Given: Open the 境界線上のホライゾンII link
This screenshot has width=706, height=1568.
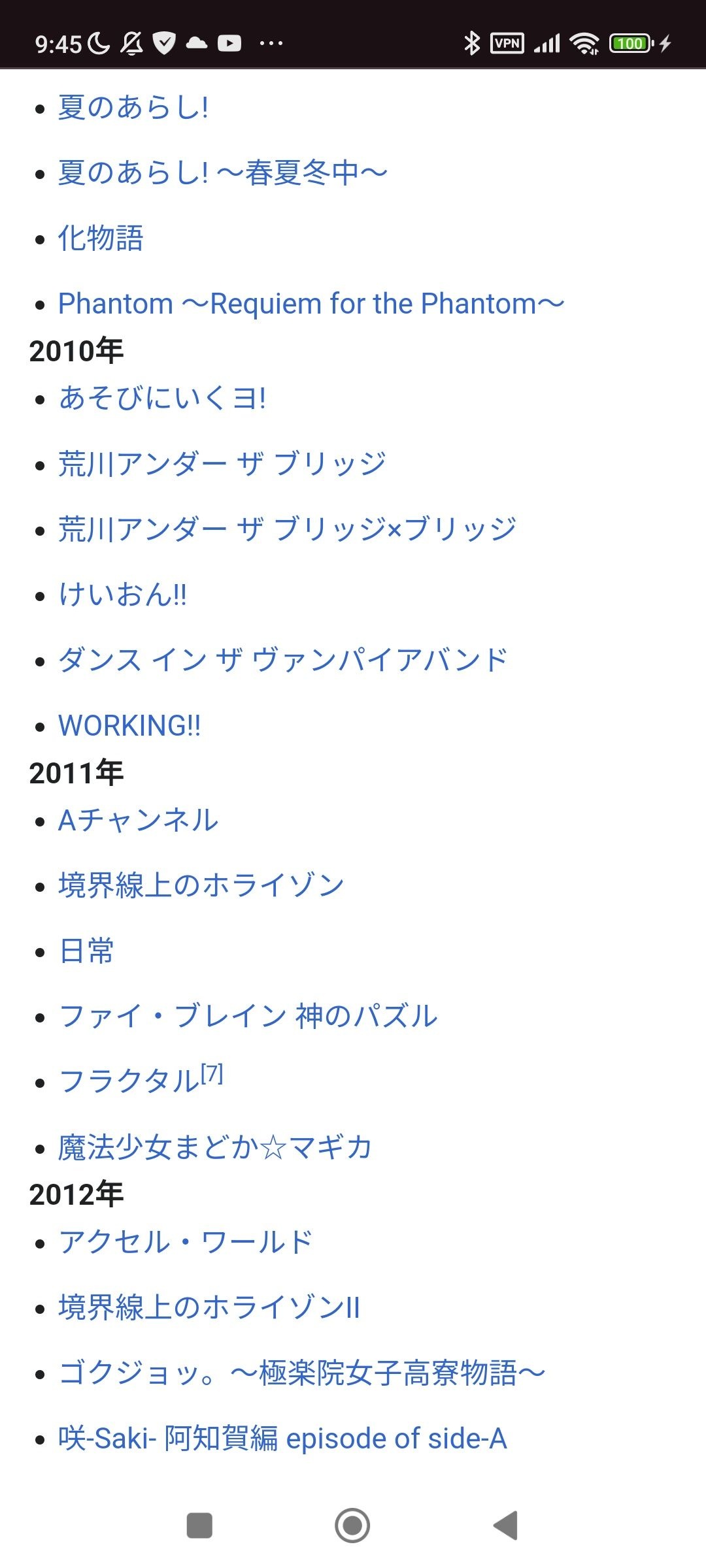Looking at the screenshot, I should [209, 1307].
